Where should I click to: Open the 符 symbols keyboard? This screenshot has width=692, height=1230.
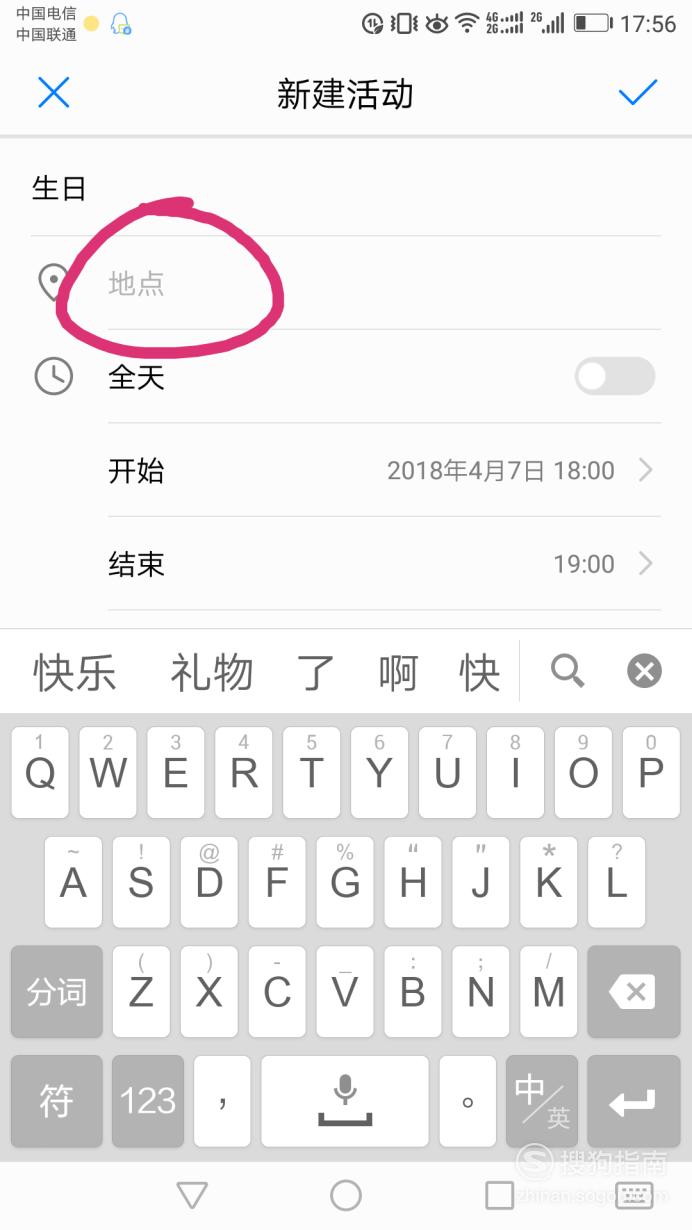coord(57,1101)
